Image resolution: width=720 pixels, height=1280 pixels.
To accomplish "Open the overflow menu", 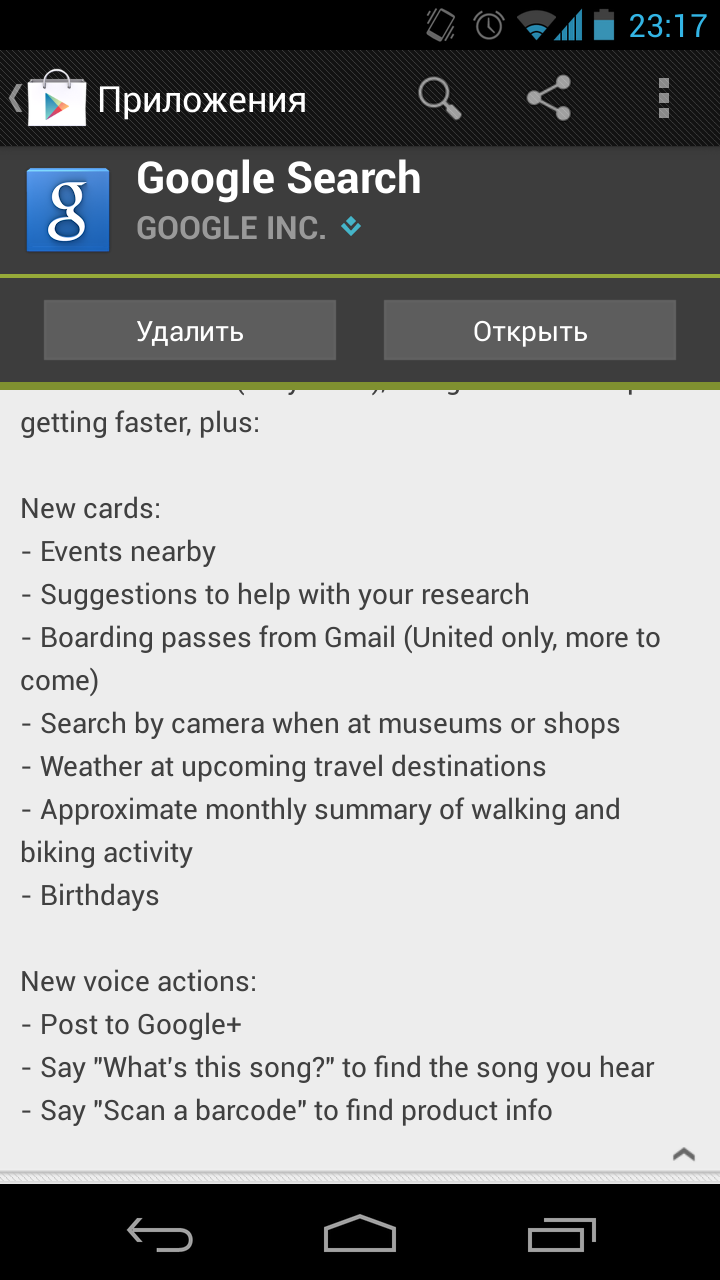I will coord(663,98).
